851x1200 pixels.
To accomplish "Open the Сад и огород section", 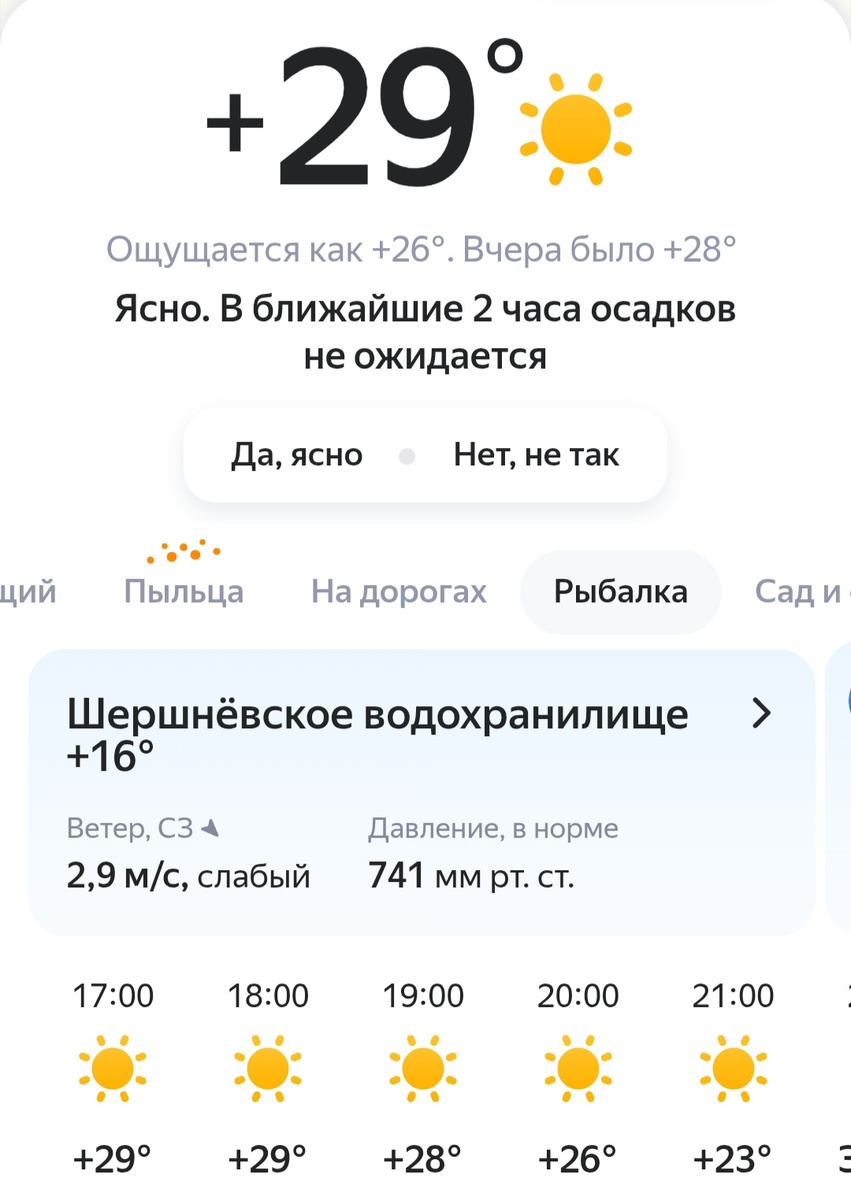I will (x=812, y=591).
